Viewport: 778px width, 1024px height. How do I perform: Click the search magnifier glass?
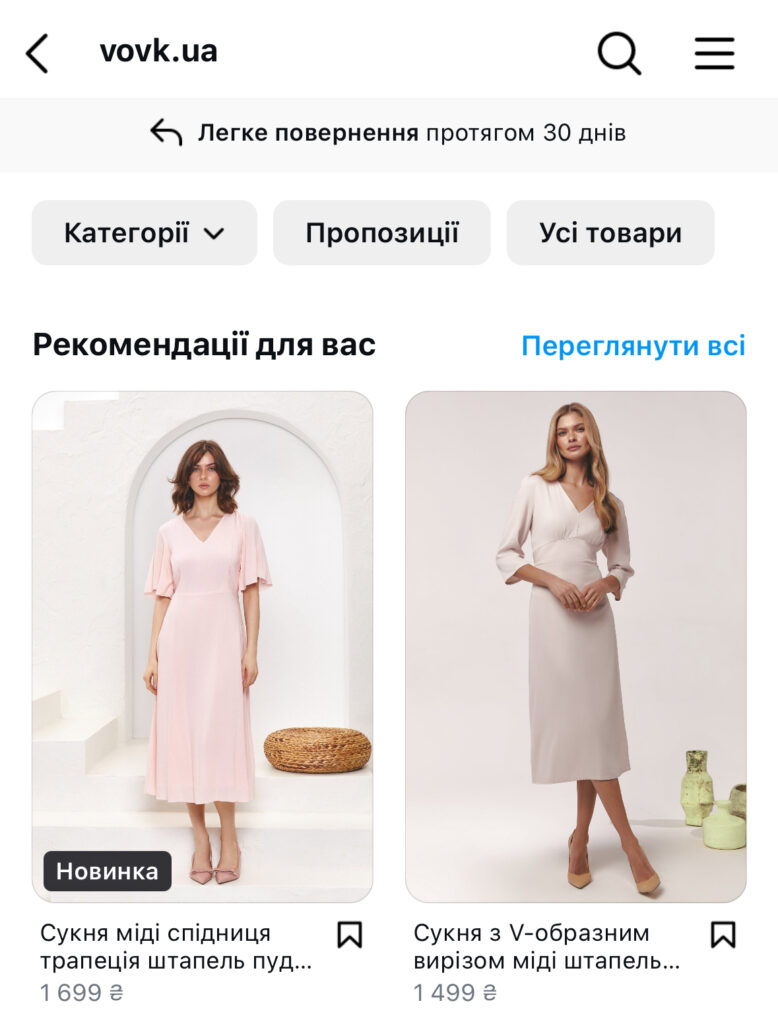click(x=619, y=52)
